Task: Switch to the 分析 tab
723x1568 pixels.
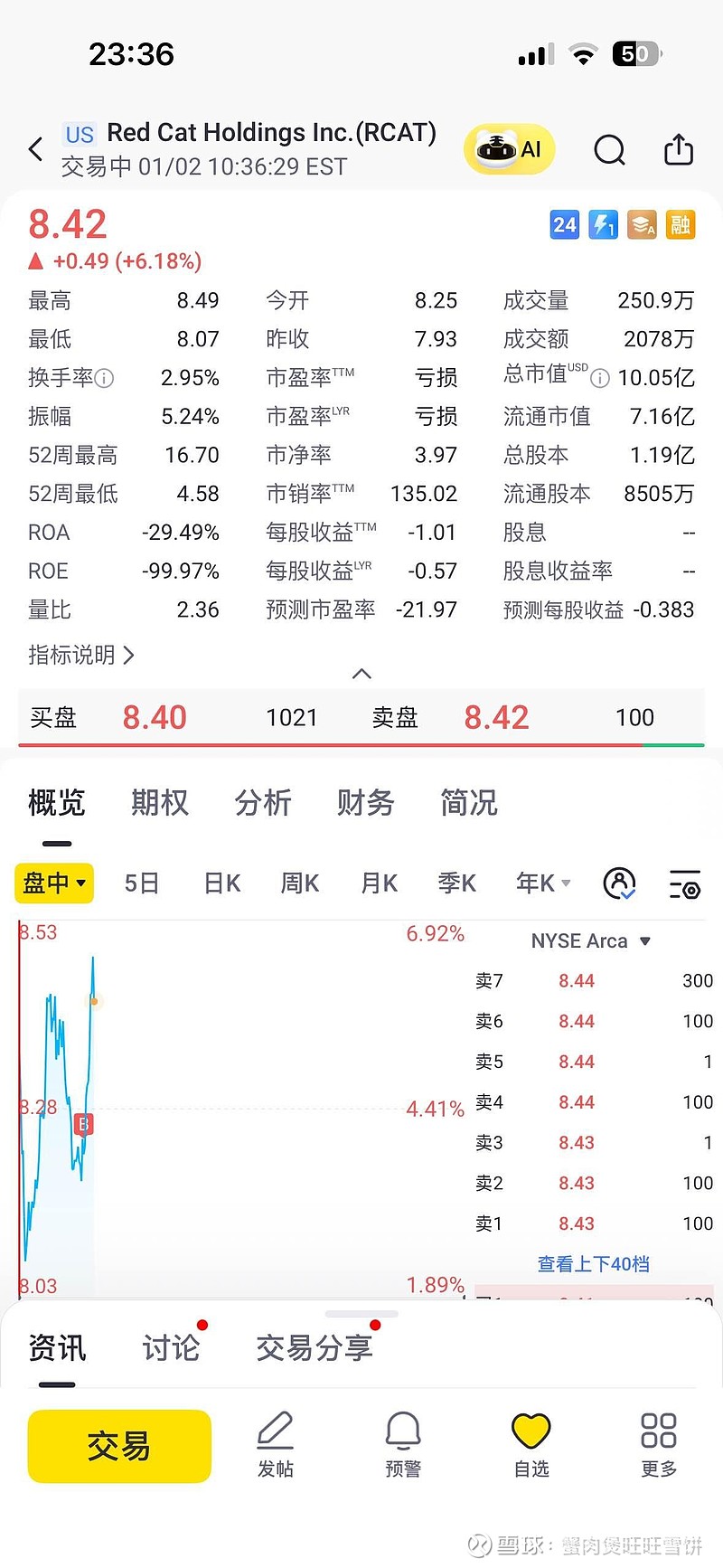Action: click(263, 802)
